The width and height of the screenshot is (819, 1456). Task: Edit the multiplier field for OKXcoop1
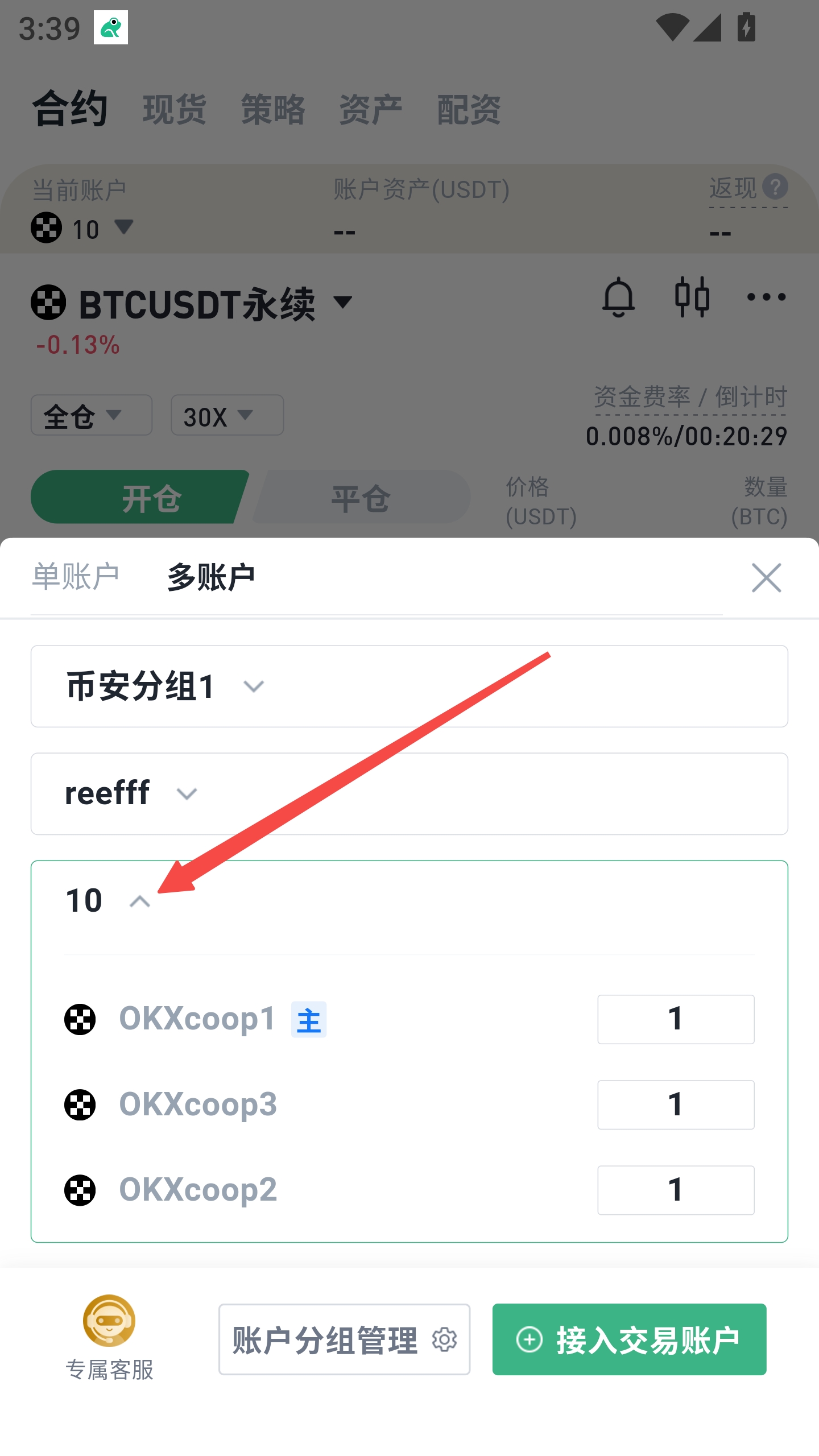[x=675, y=1019]
